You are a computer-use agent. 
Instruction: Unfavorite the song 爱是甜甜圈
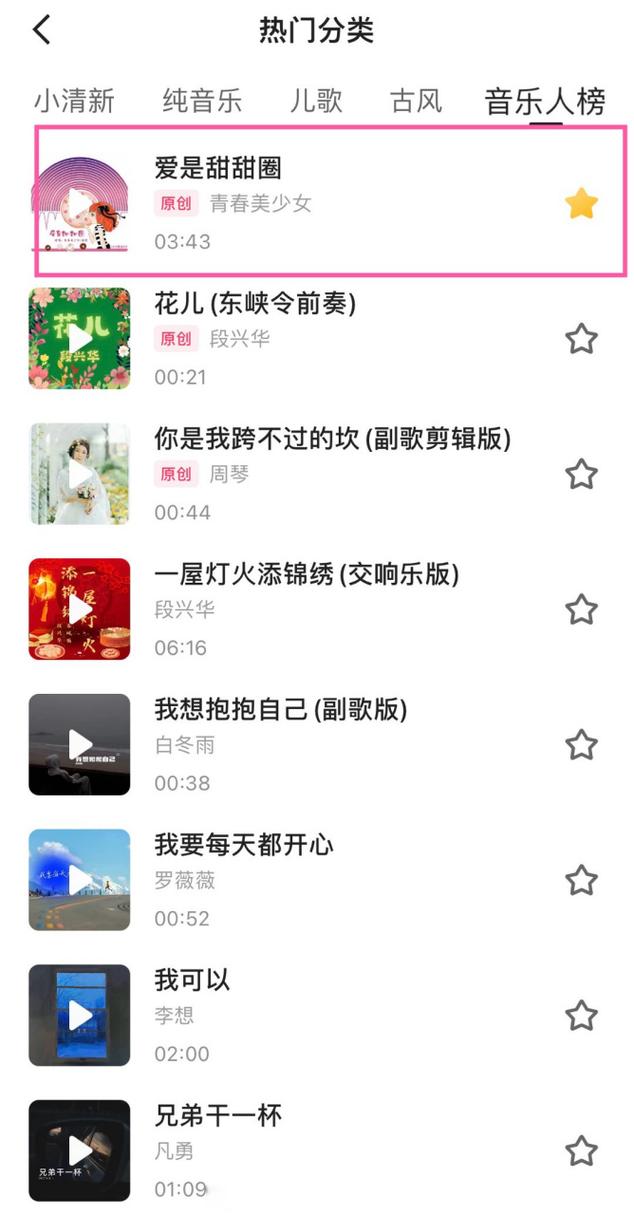tap(581, 204)
